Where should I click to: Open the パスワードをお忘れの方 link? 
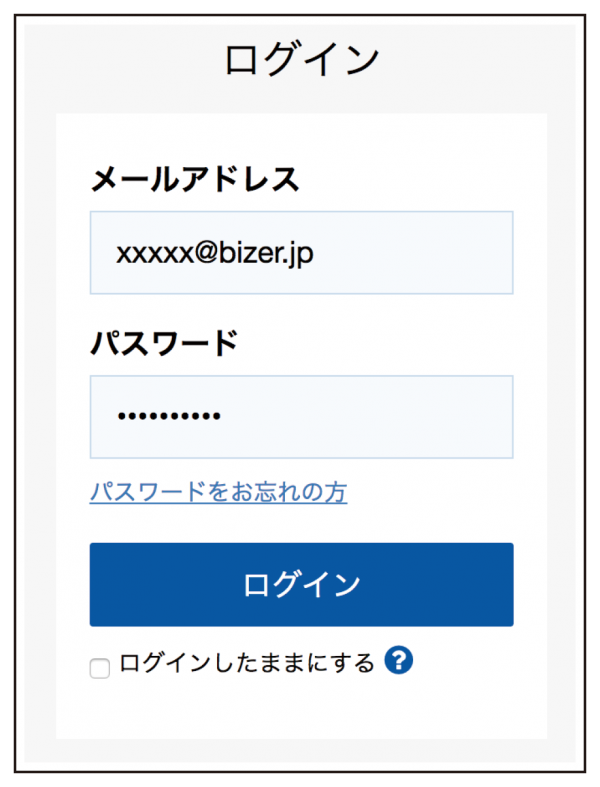pos(218,492)
